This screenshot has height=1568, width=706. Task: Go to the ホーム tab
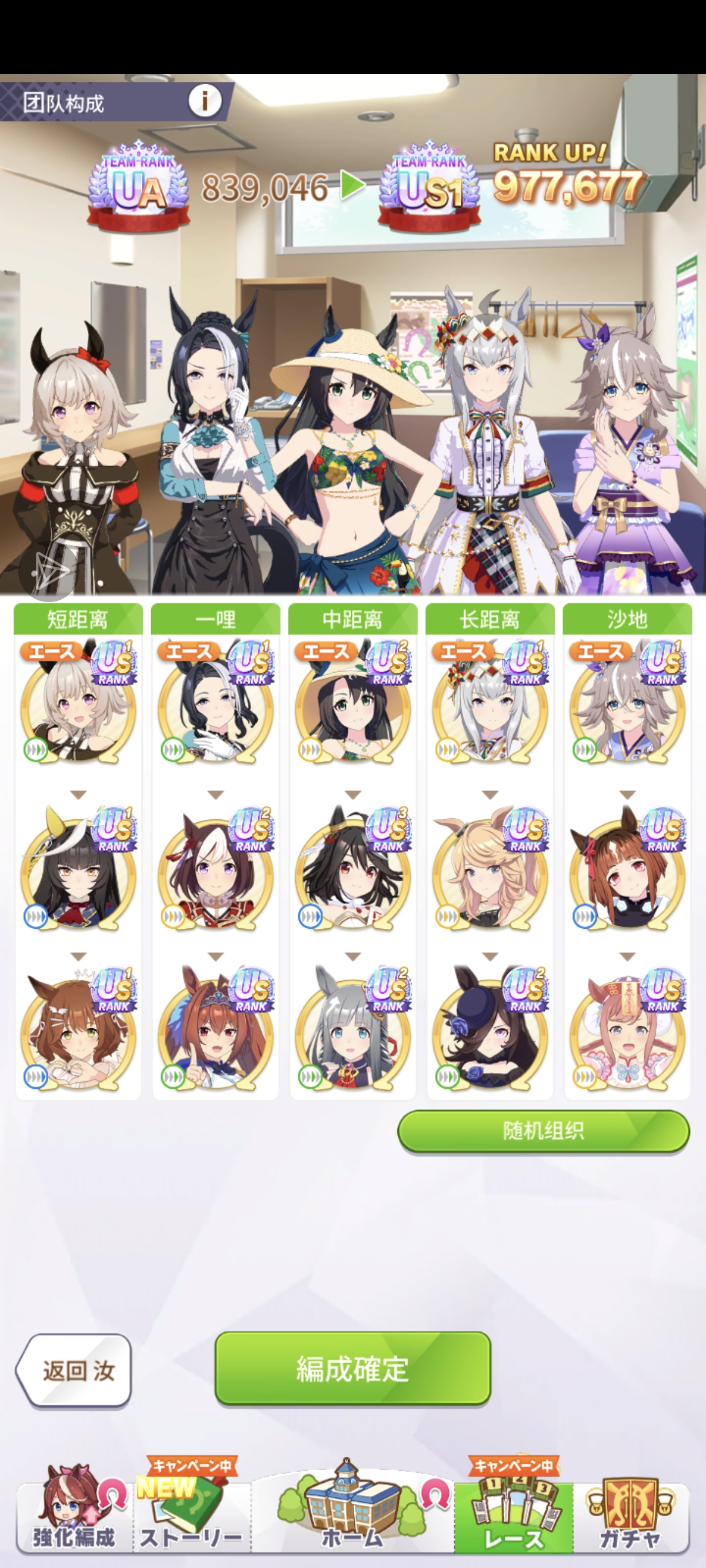click(x=352, y=1511)
